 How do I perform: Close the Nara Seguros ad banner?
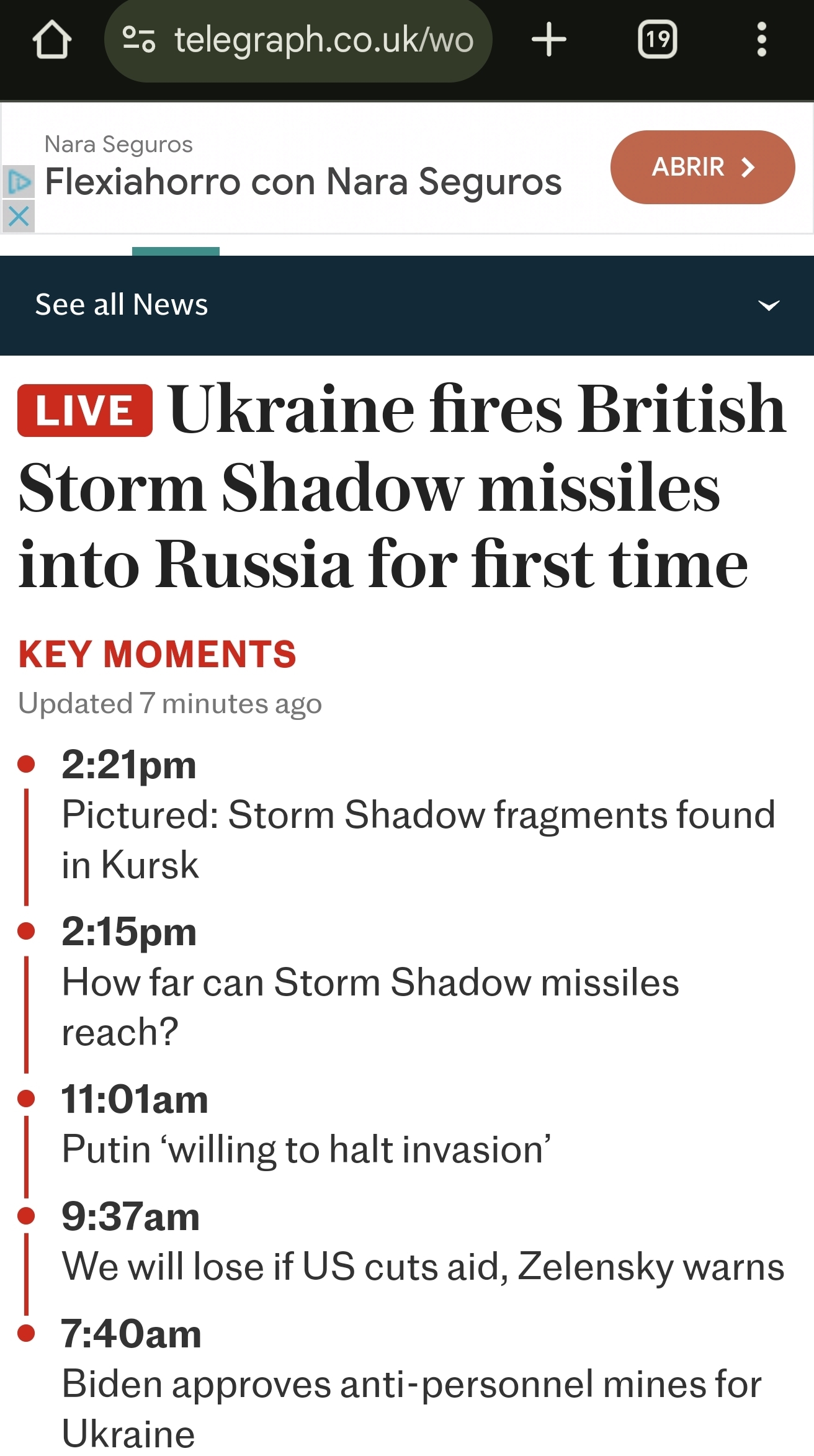coord(19,217)
